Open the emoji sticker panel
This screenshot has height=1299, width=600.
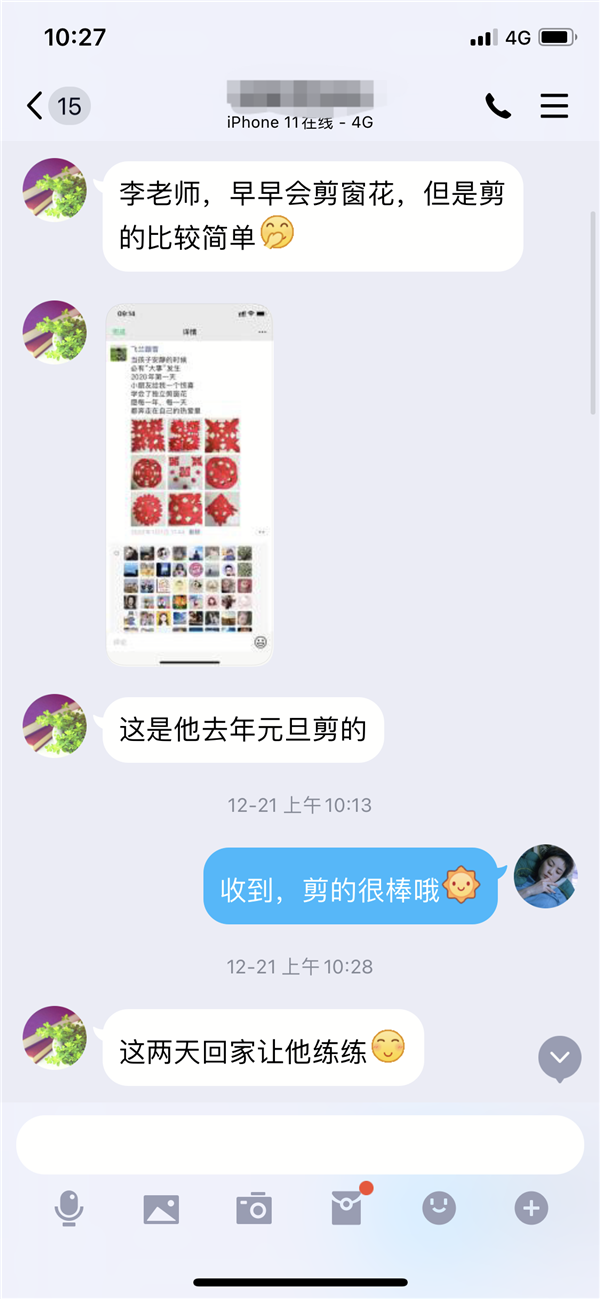[439, 1208]
